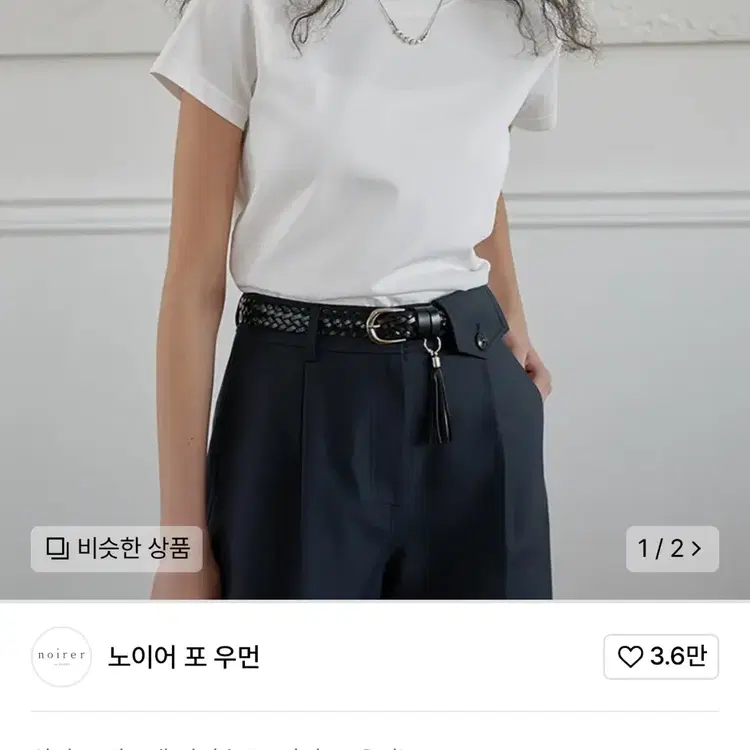Open the 노이어 포 우먼 brand page
The image size is (750, 750).
184,657
